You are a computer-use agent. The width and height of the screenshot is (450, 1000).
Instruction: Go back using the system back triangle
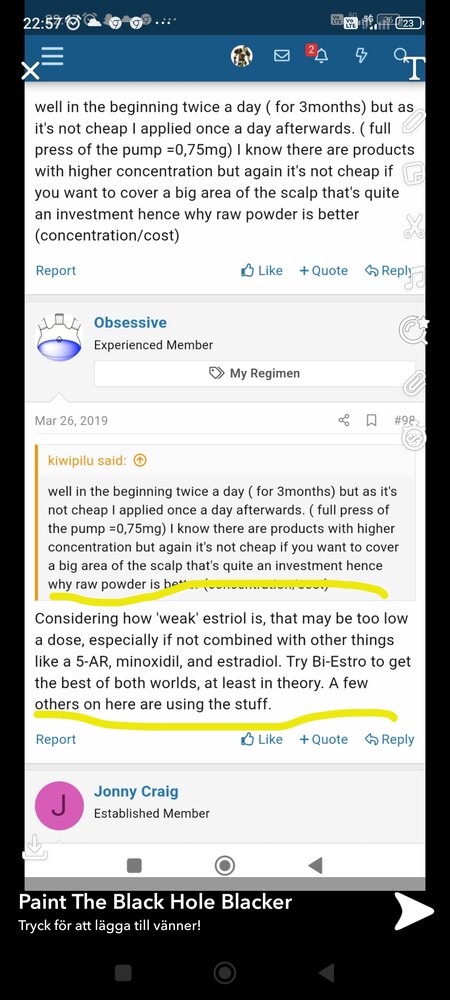tap(326, 972)
